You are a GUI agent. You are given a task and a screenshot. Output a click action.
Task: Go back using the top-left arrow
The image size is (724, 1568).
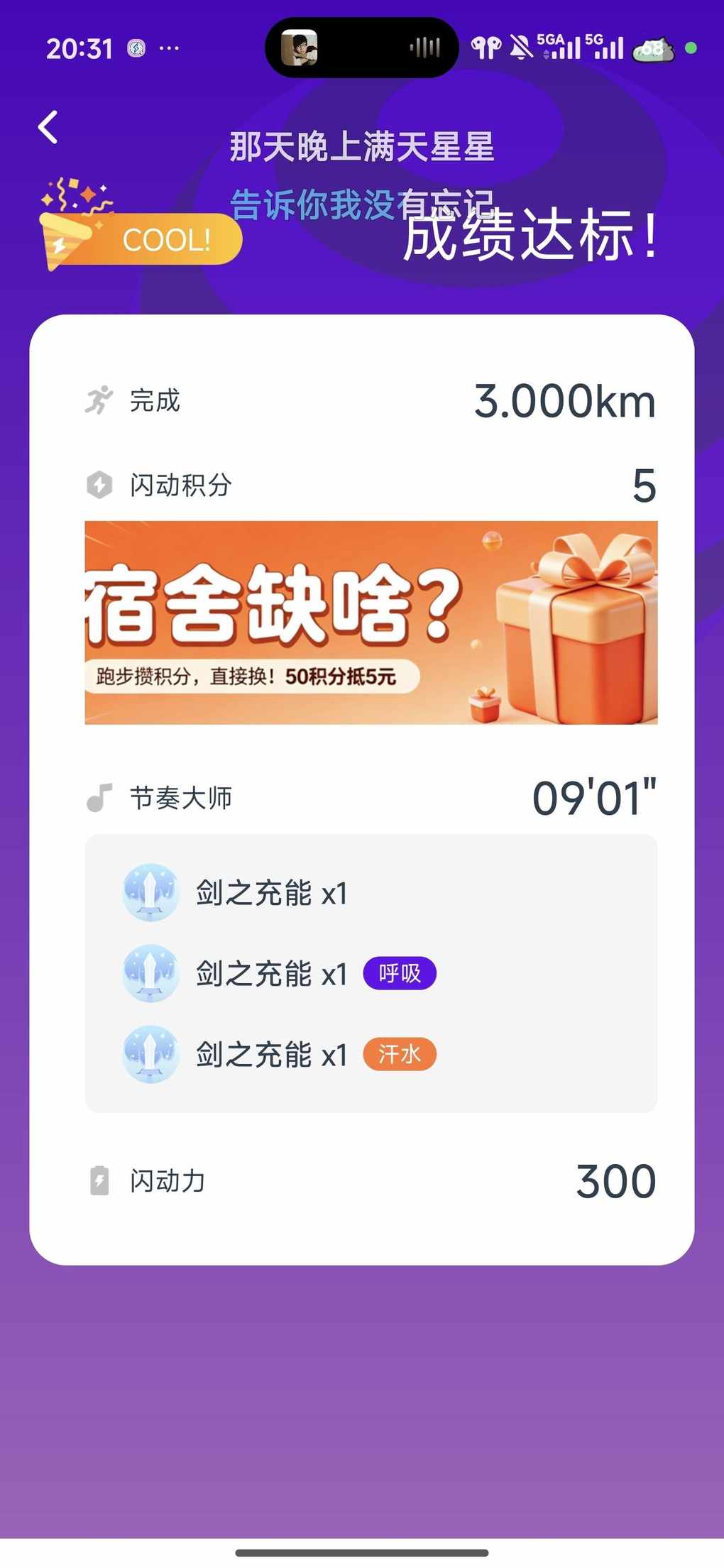tap(48, 128)
